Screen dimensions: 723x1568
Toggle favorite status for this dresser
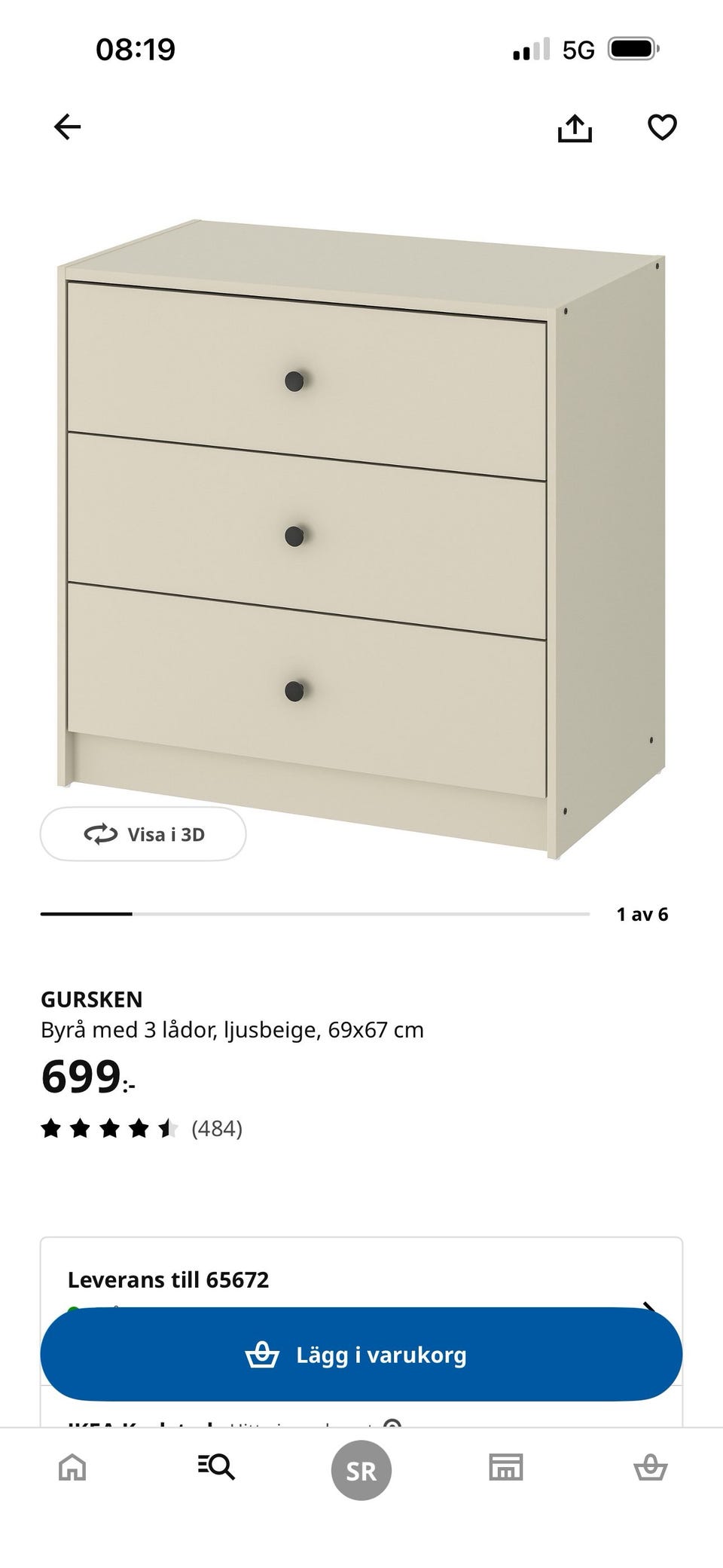pyautogui.click(x=661, y=127)
